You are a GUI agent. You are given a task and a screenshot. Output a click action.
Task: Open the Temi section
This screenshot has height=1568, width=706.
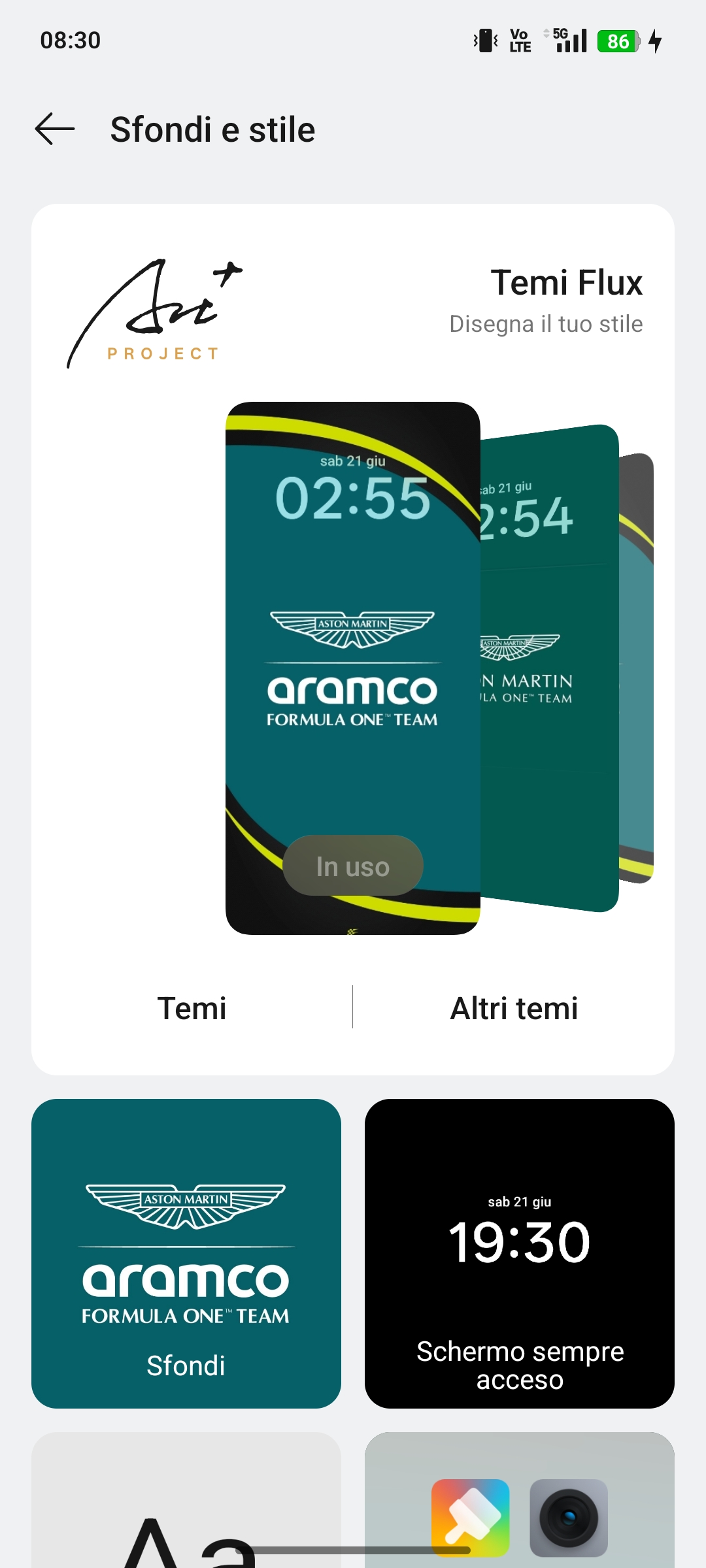coord(192,1008)
